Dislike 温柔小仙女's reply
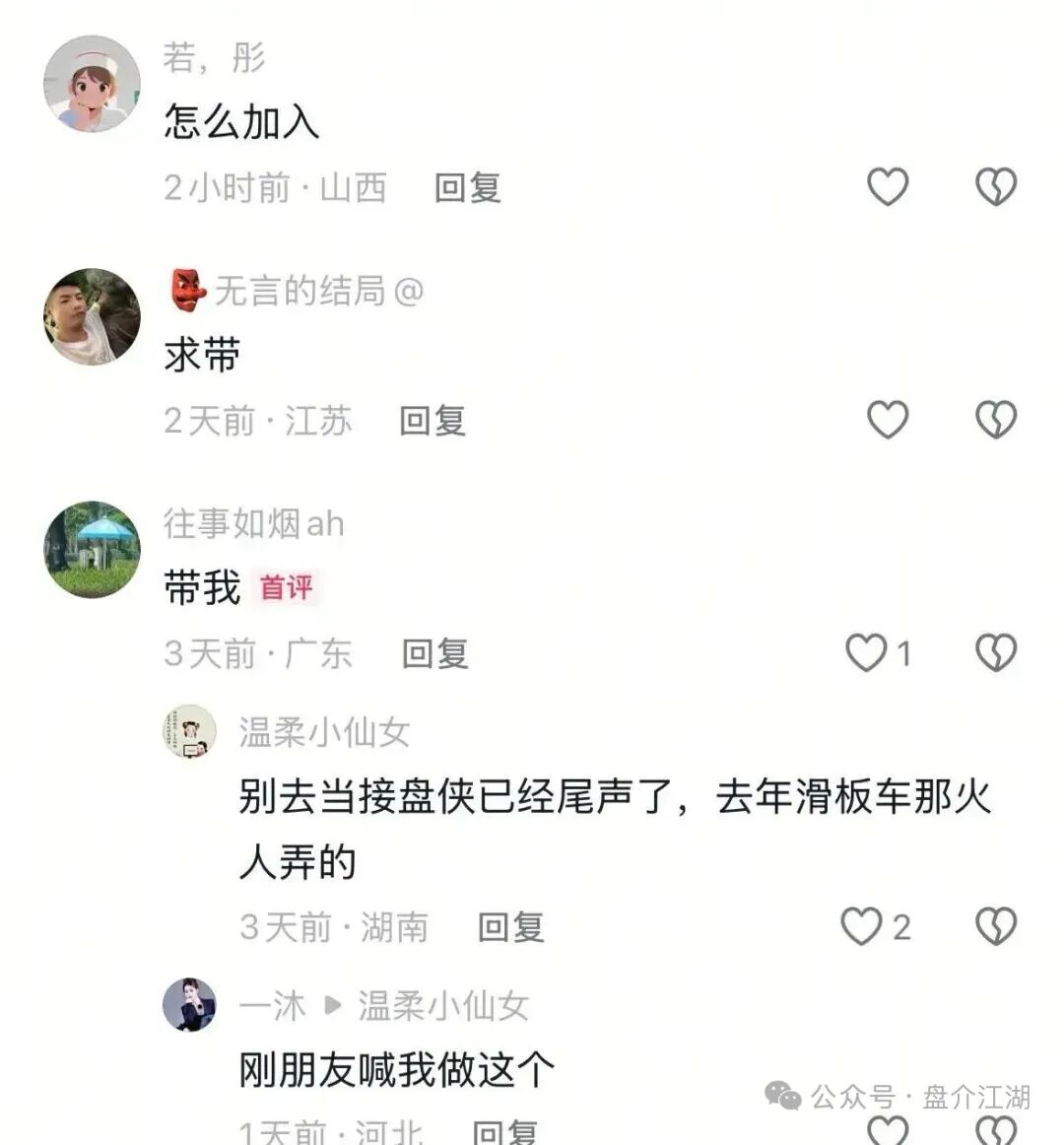Viewport: 1064px width, 1145px height. (x=996, y=926)
